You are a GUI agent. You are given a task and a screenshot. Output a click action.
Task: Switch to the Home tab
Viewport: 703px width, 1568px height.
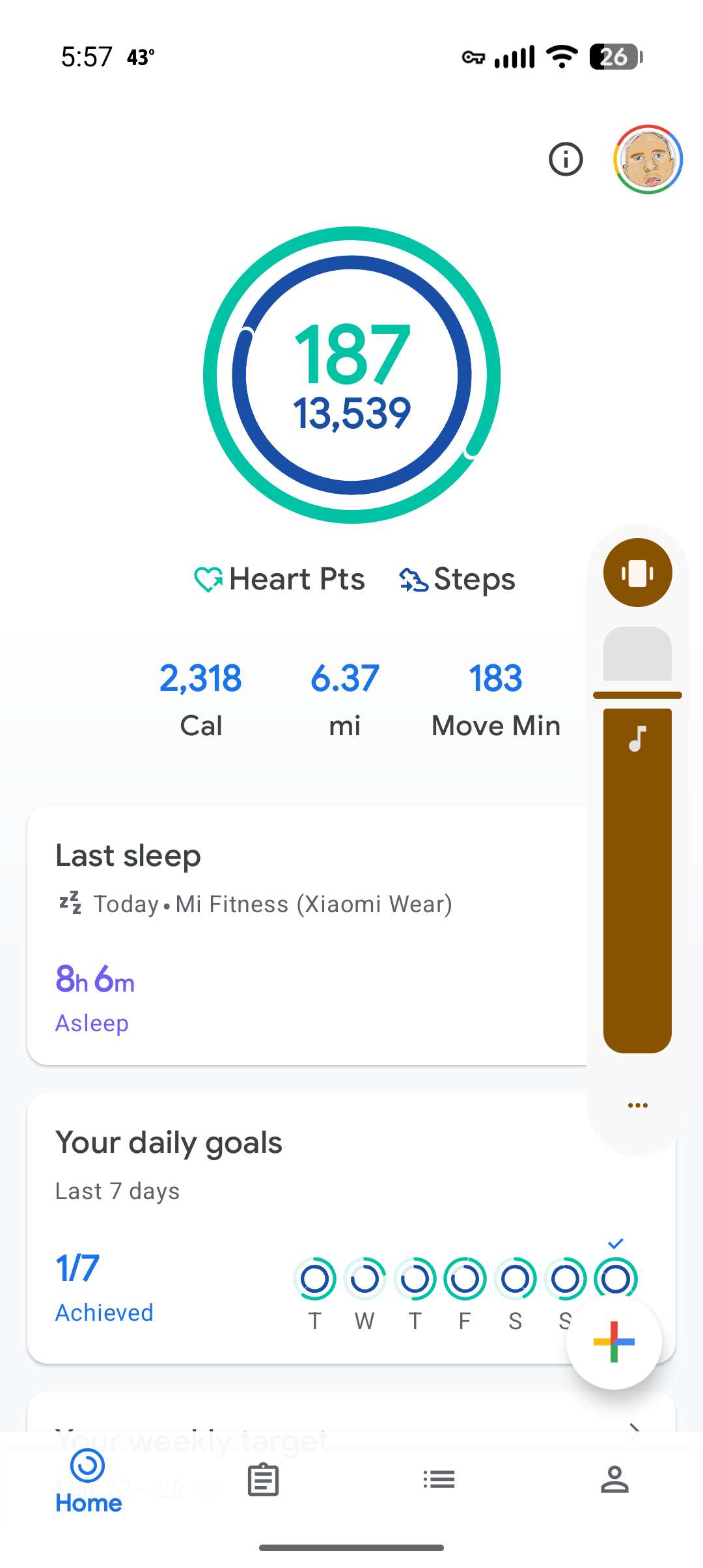(x=88, y=1481)
